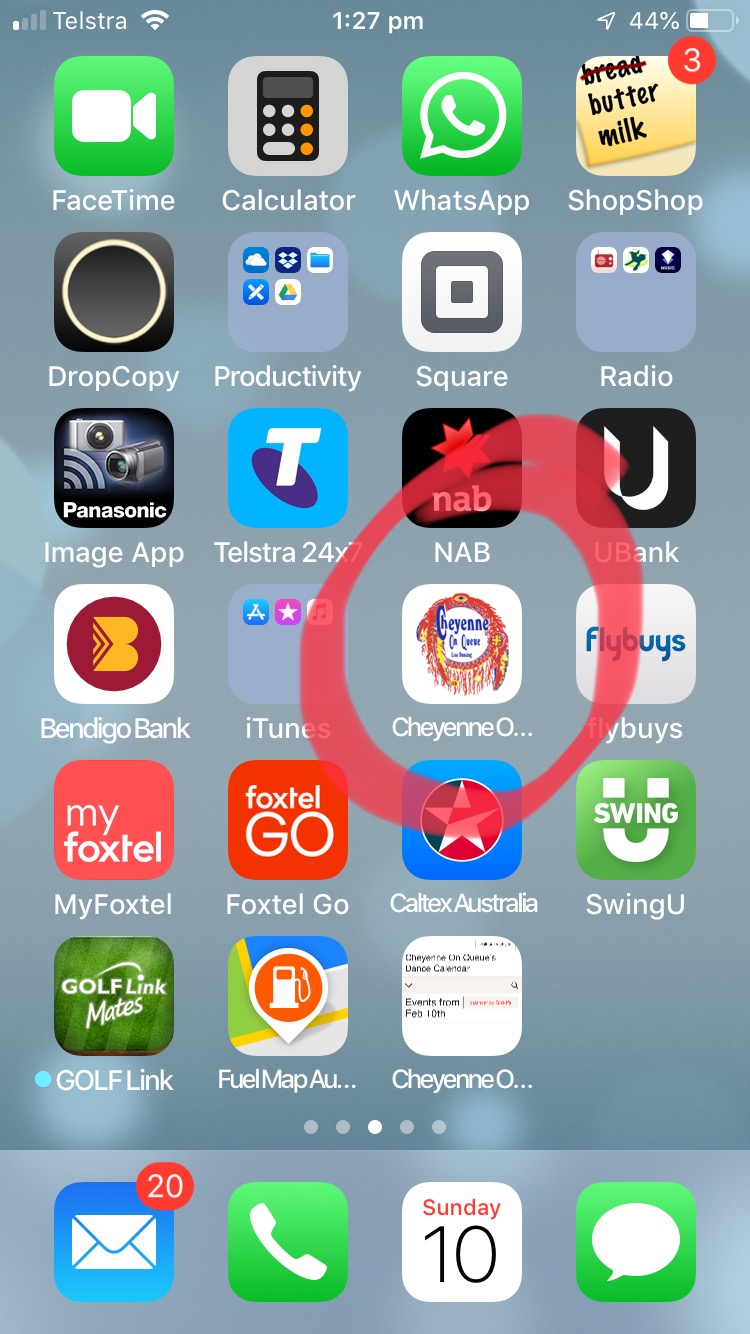Open the flybuys app
750x1334 pixels.
[636, 644]
